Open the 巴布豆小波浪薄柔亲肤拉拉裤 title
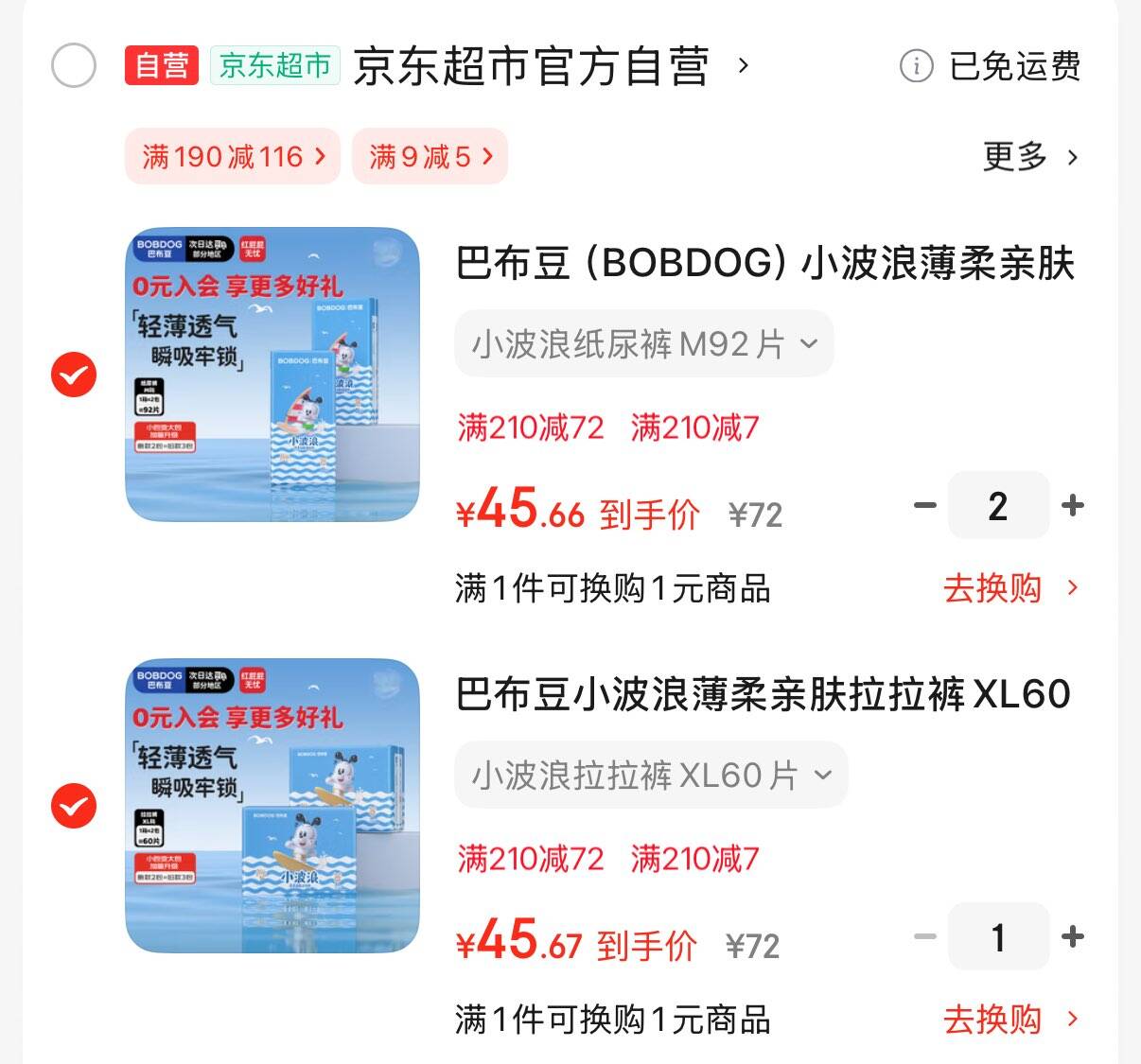This screenshot has width=1141, height=1064. 763,694
